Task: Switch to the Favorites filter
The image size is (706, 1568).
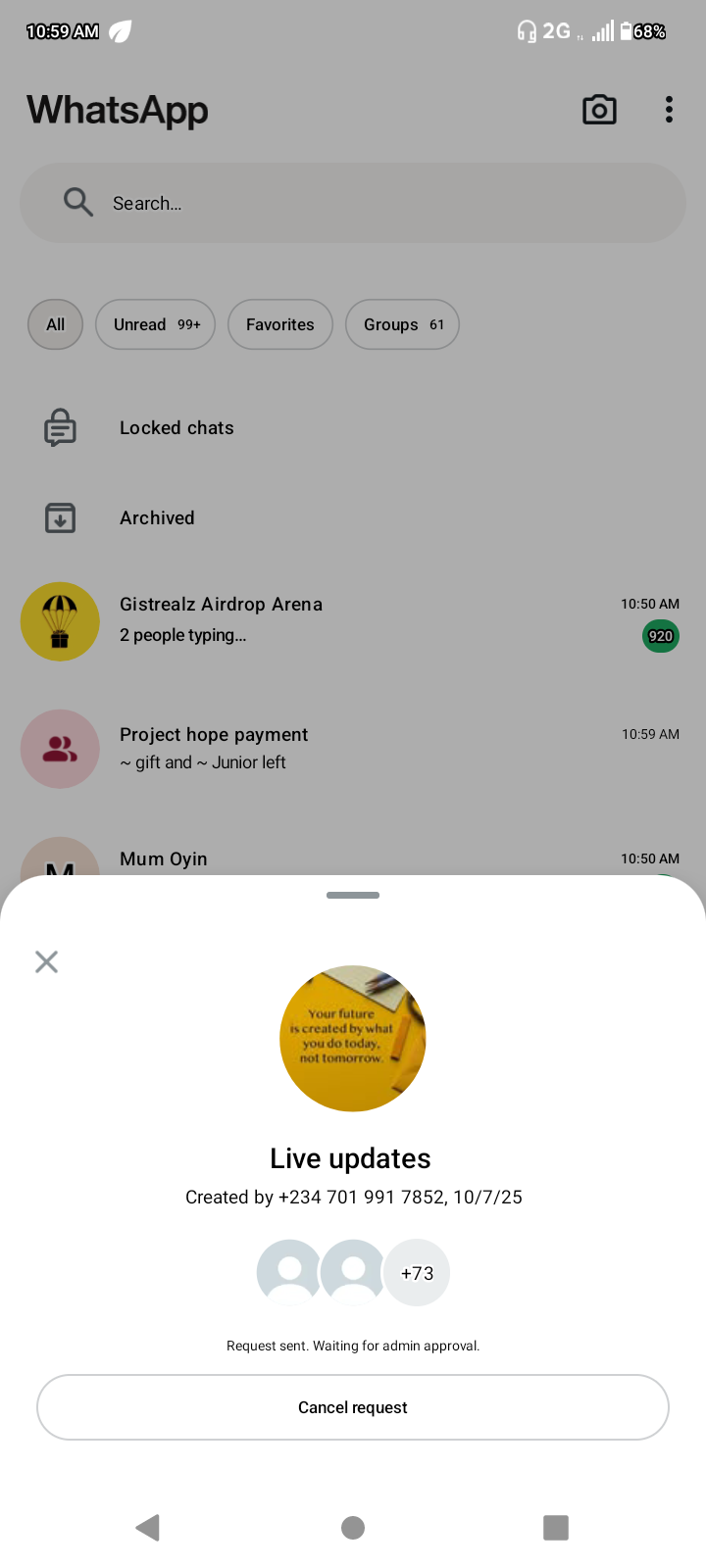Action: [280, 324]
